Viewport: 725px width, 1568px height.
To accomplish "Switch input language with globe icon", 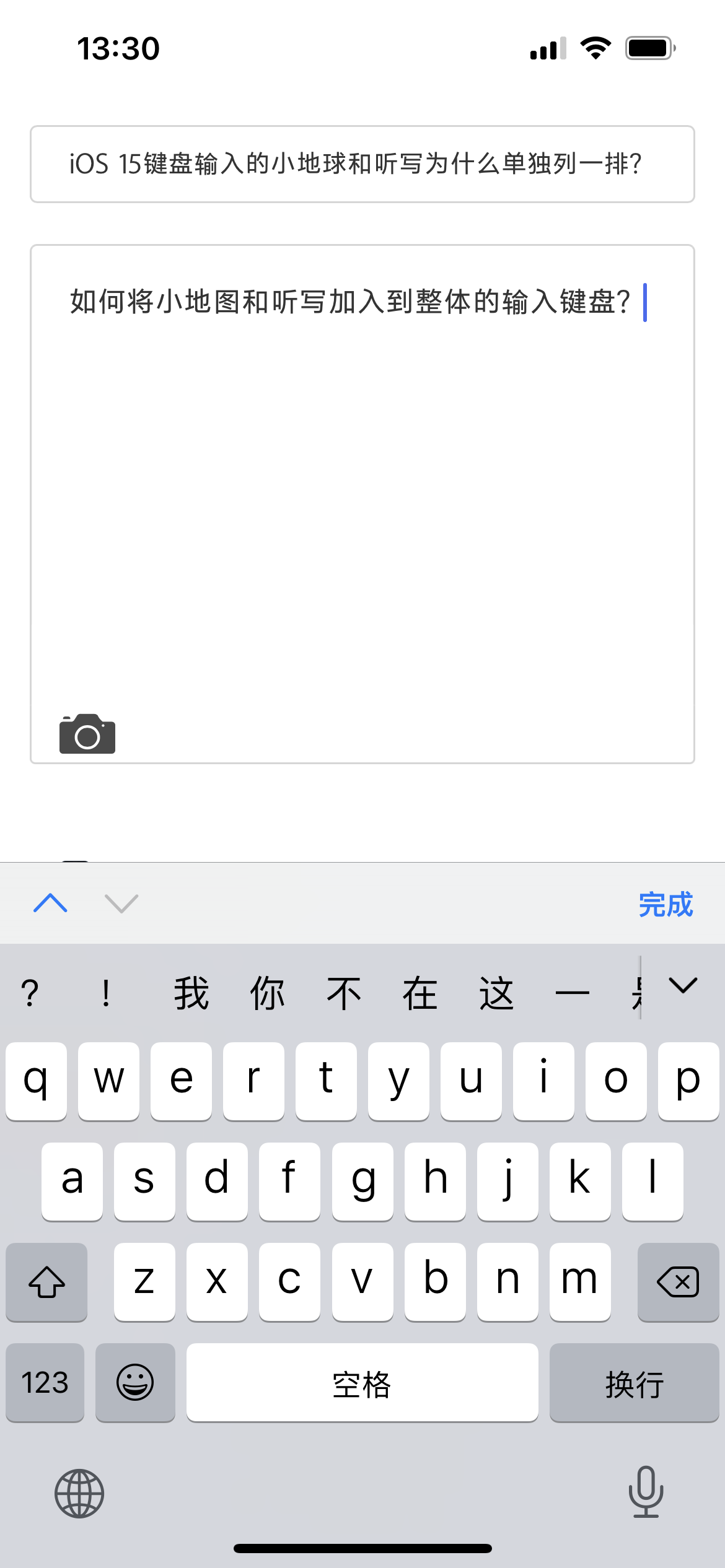I will click(79, 1493).
